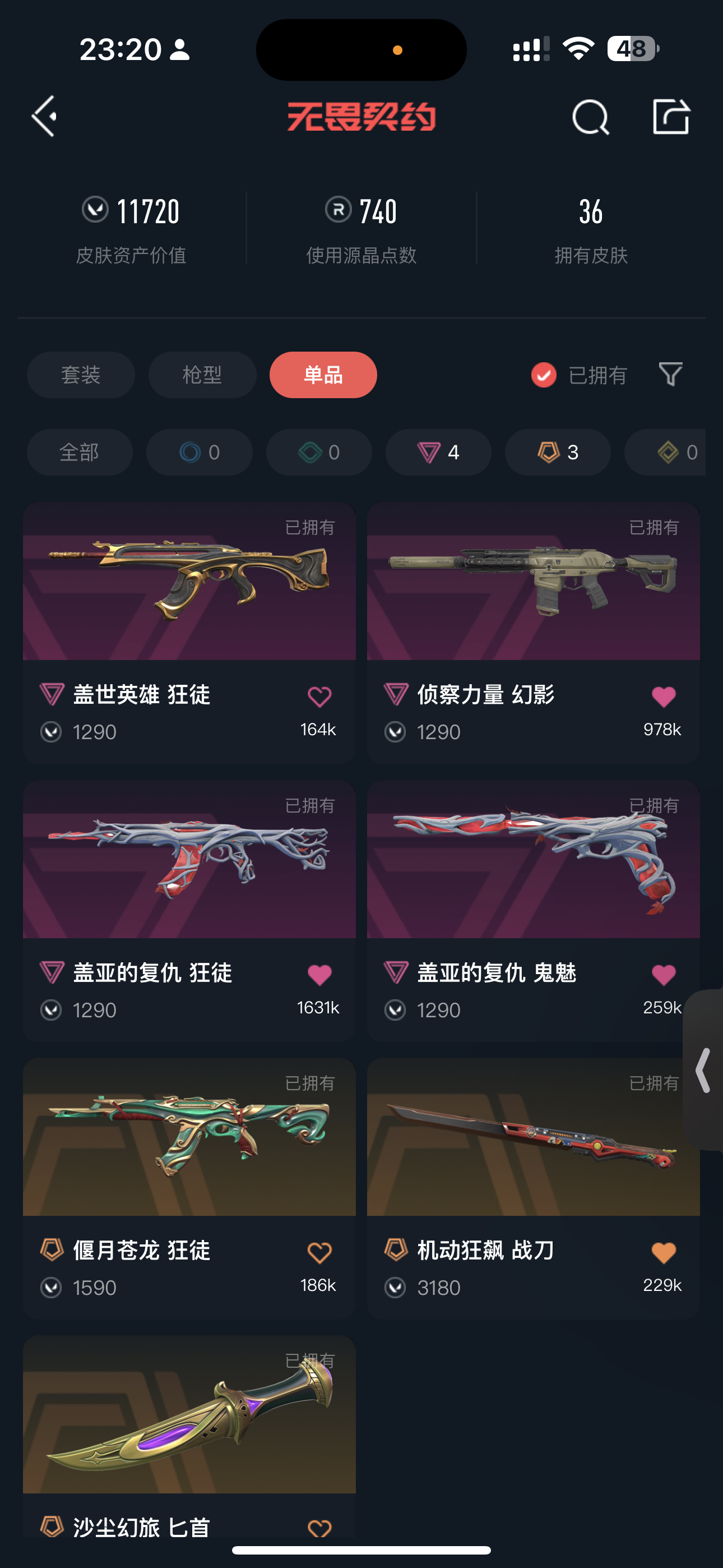This screenshot has height=1568, width=723.
Task: Select the 单品 tab
Action: pyautogui.click(x=323, y=375)
